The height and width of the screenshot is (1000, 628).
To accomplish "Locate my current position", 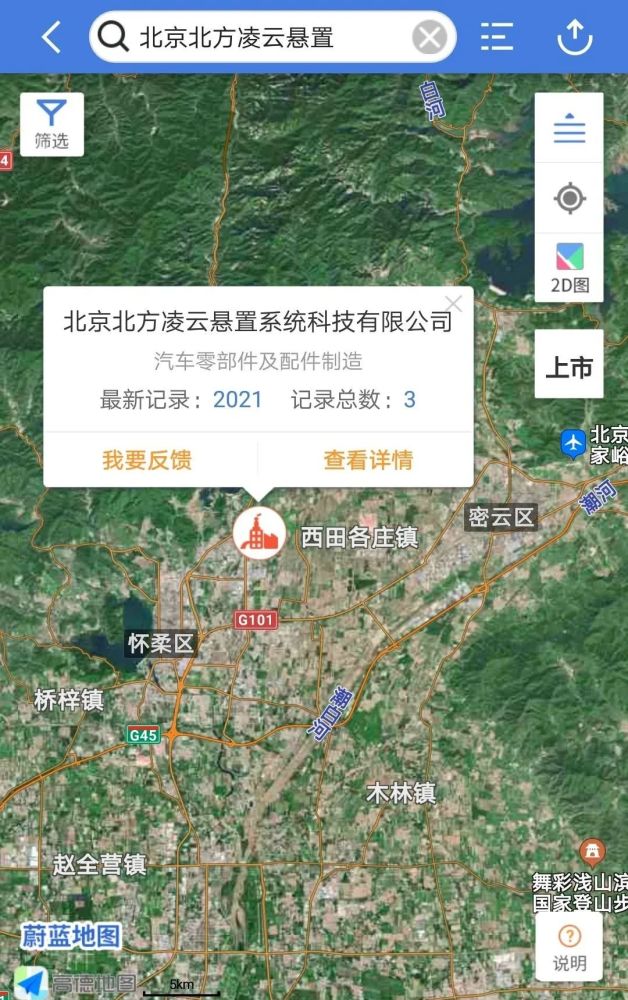I will pos(569,198).
